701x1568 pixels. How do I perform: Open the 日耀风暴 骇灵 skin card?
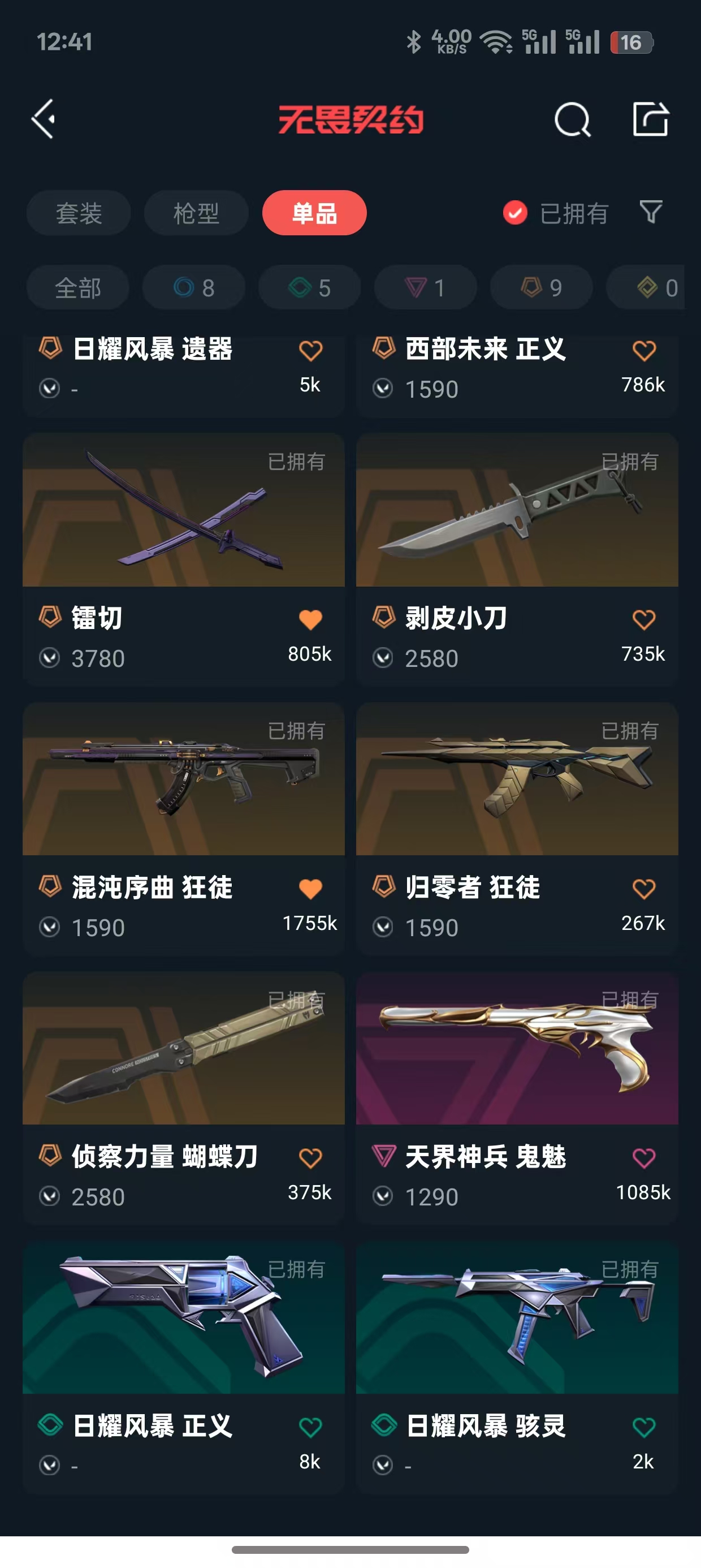click(517, 1367)
